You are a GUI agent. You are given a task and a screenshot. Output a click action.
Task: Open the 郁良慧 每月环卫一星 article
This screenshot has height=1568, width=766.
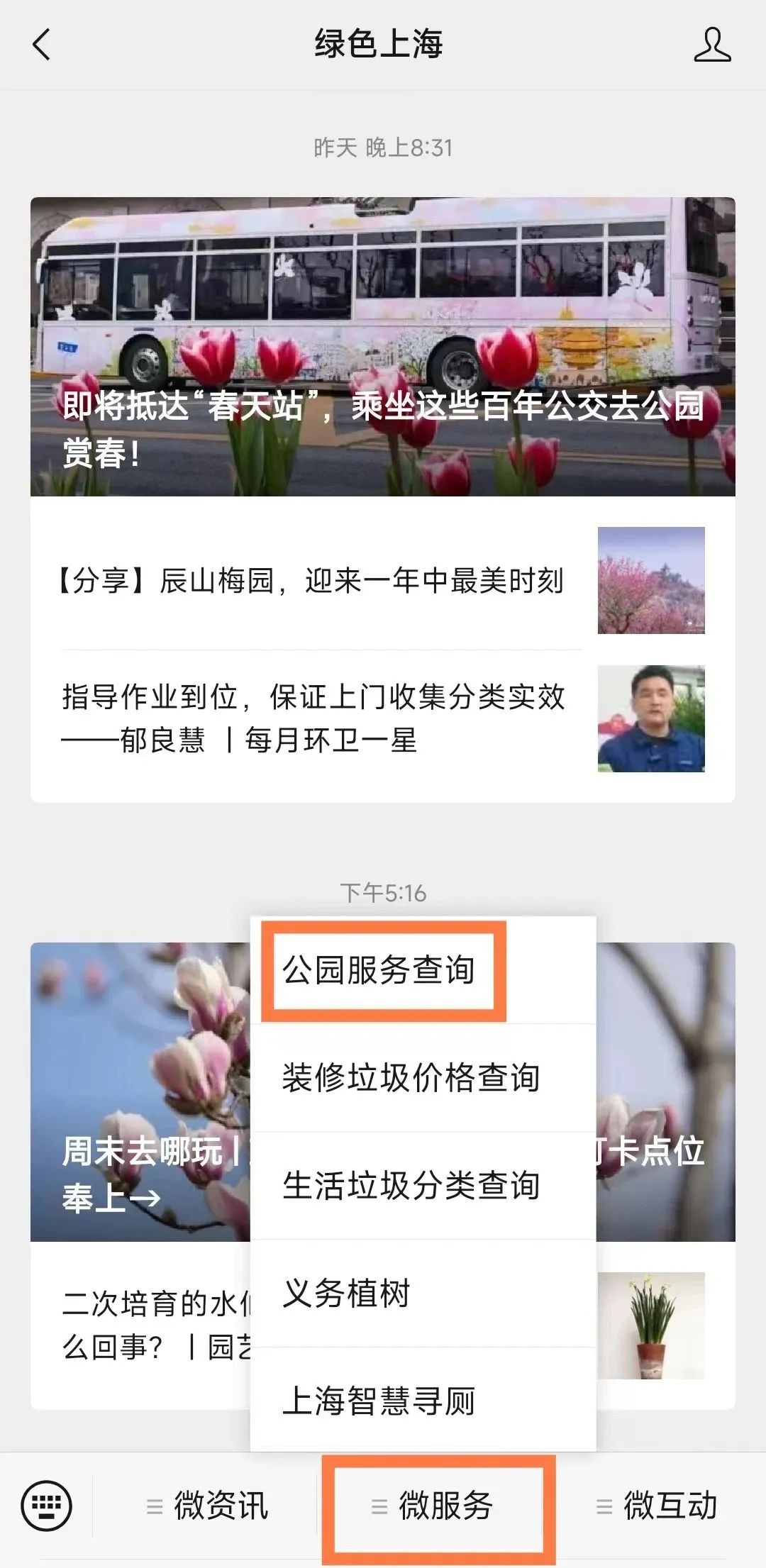click(x=312, y=718)
